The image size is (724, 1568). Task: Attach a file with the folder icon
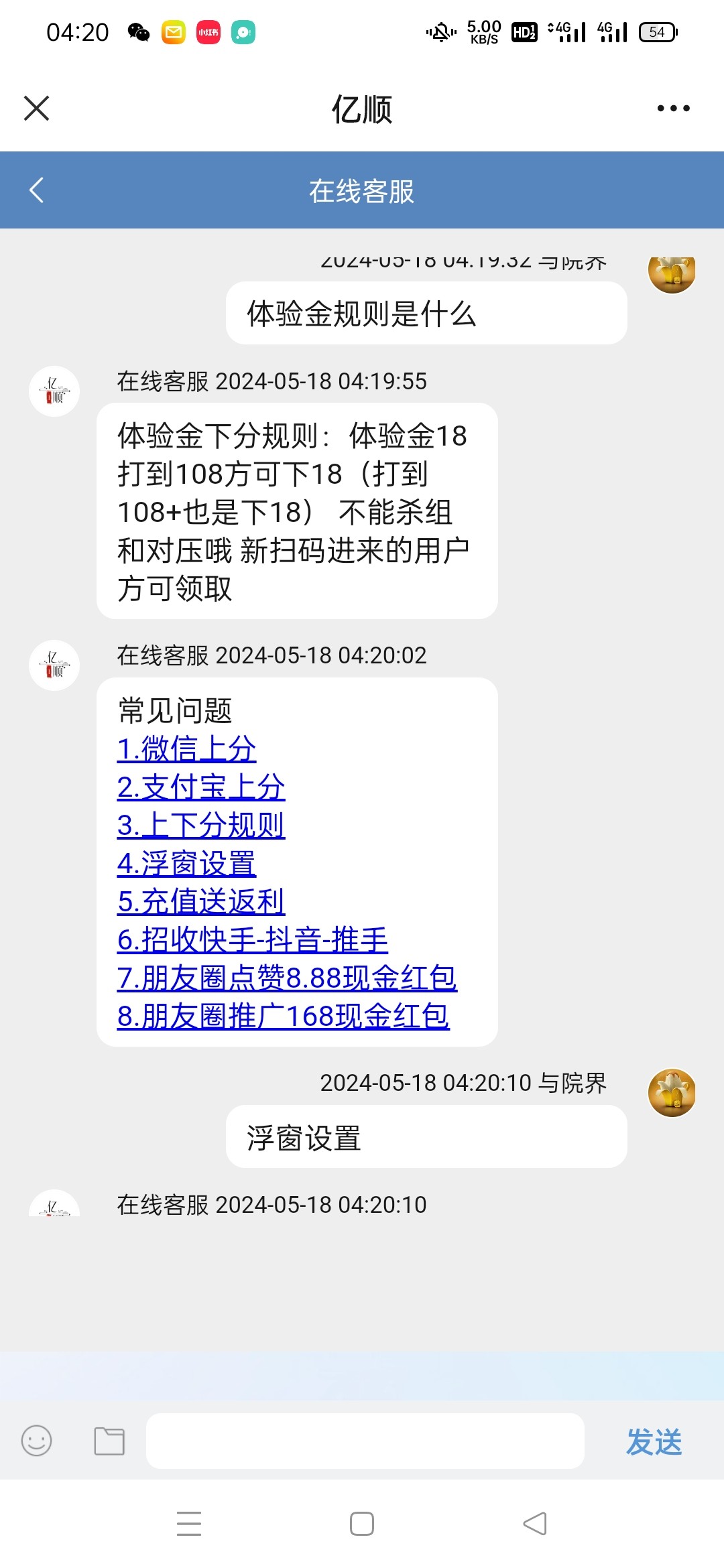point(109,1441)
